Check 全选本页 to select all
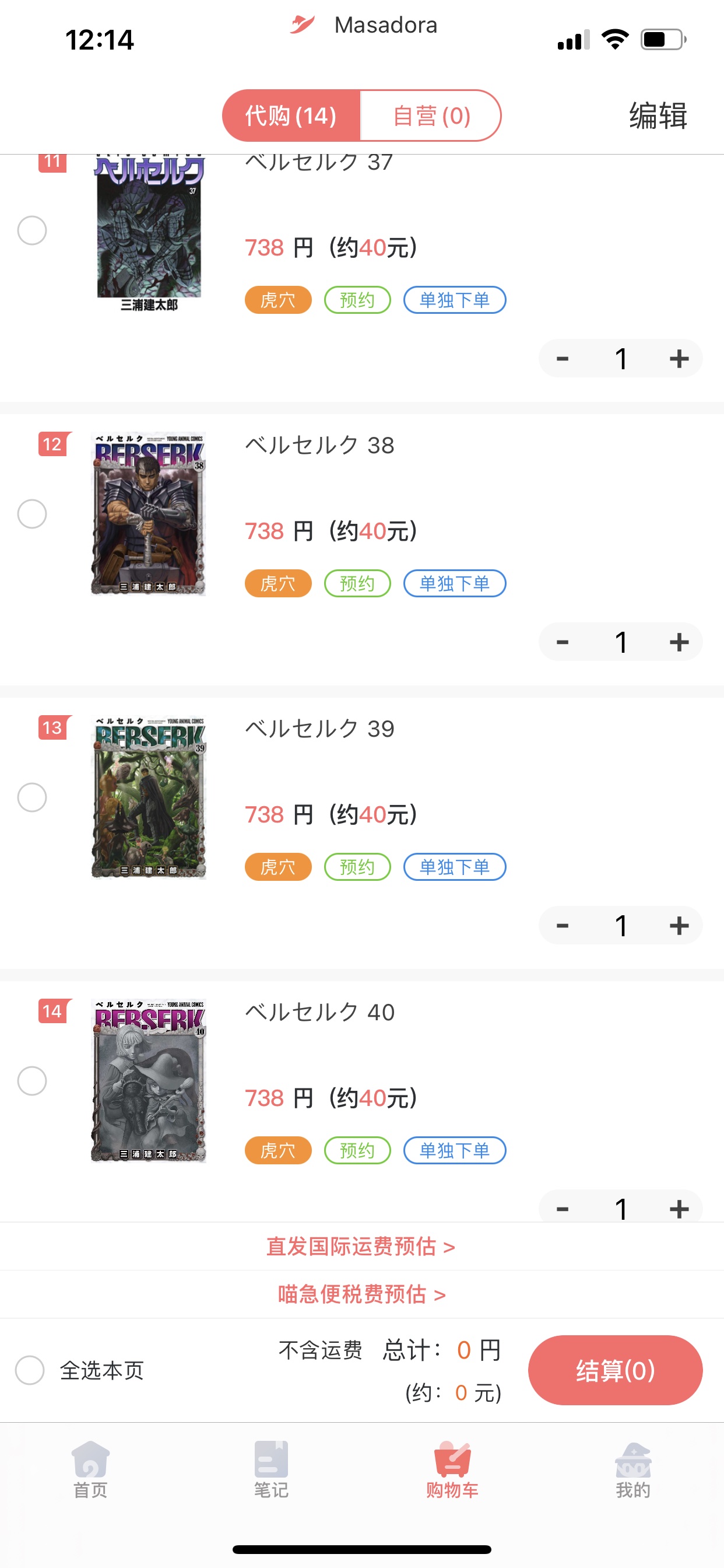Screen dimensions: 724x1568 [80, 1370]
